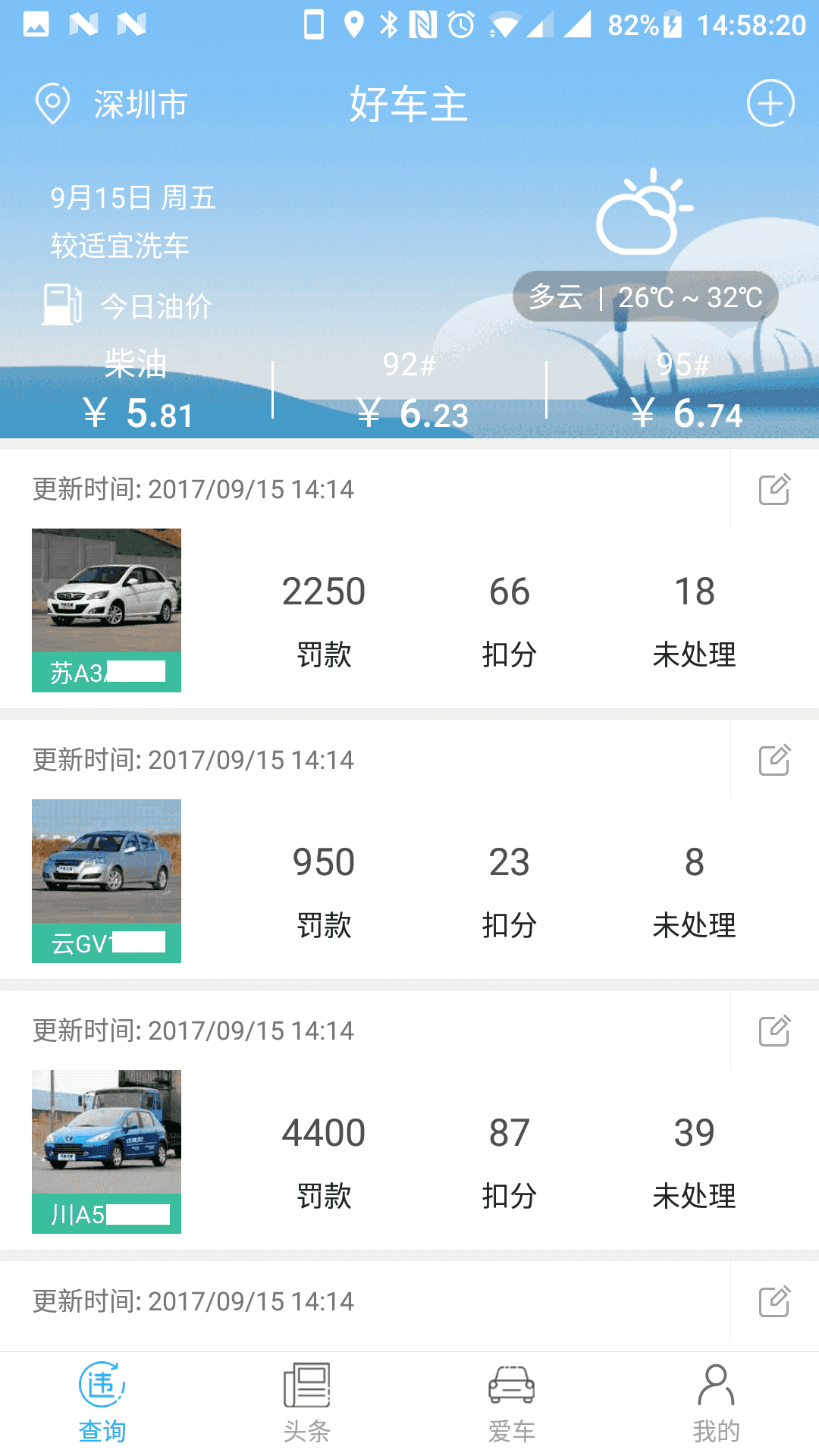819x1456 pixels.
Task: Change the city from 深圳市
Action: 112,104
